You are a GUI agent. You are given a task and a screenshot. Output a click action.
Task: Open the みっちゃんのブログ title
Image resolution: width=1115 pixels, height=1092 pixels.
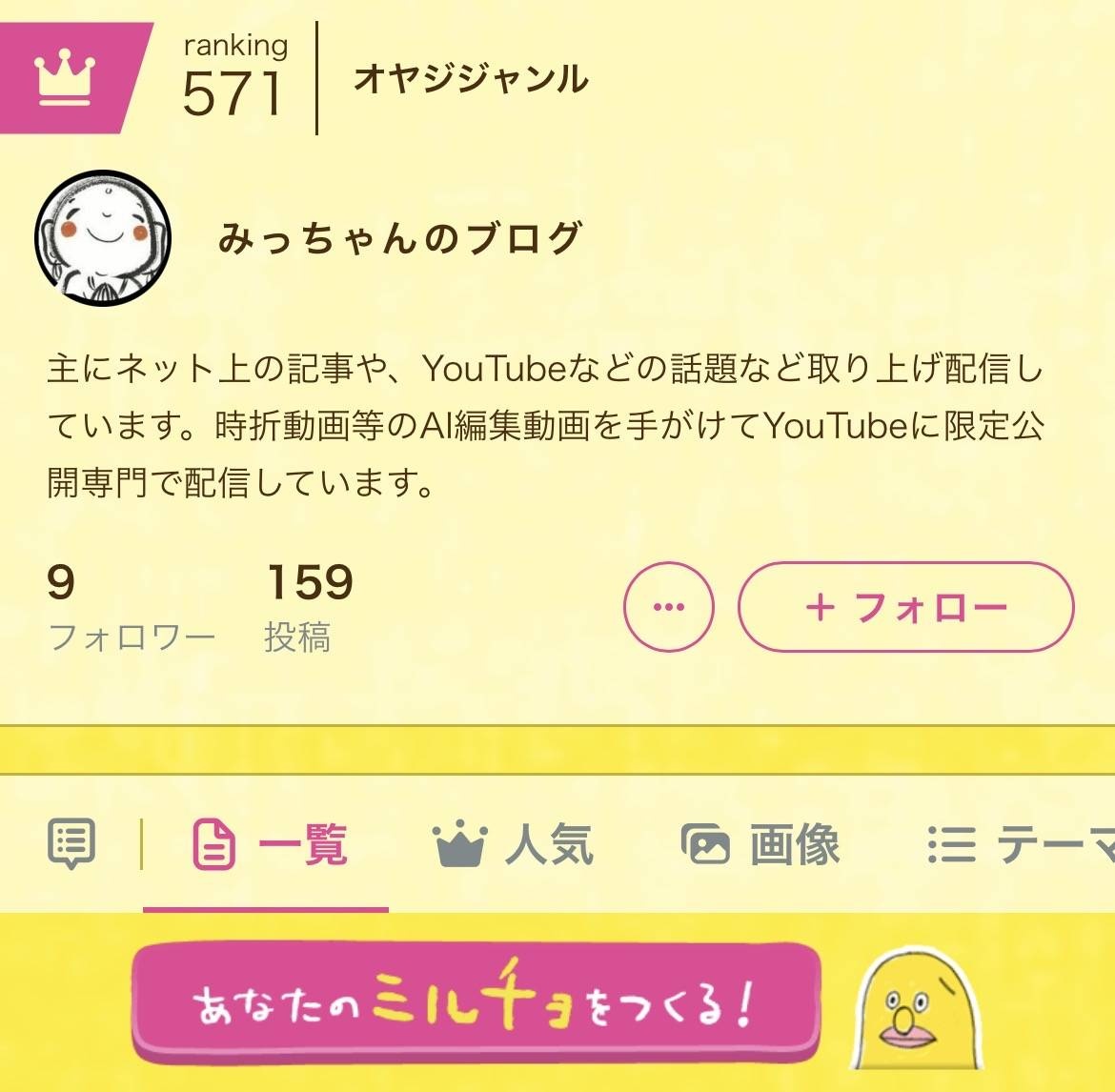[400, 238]
